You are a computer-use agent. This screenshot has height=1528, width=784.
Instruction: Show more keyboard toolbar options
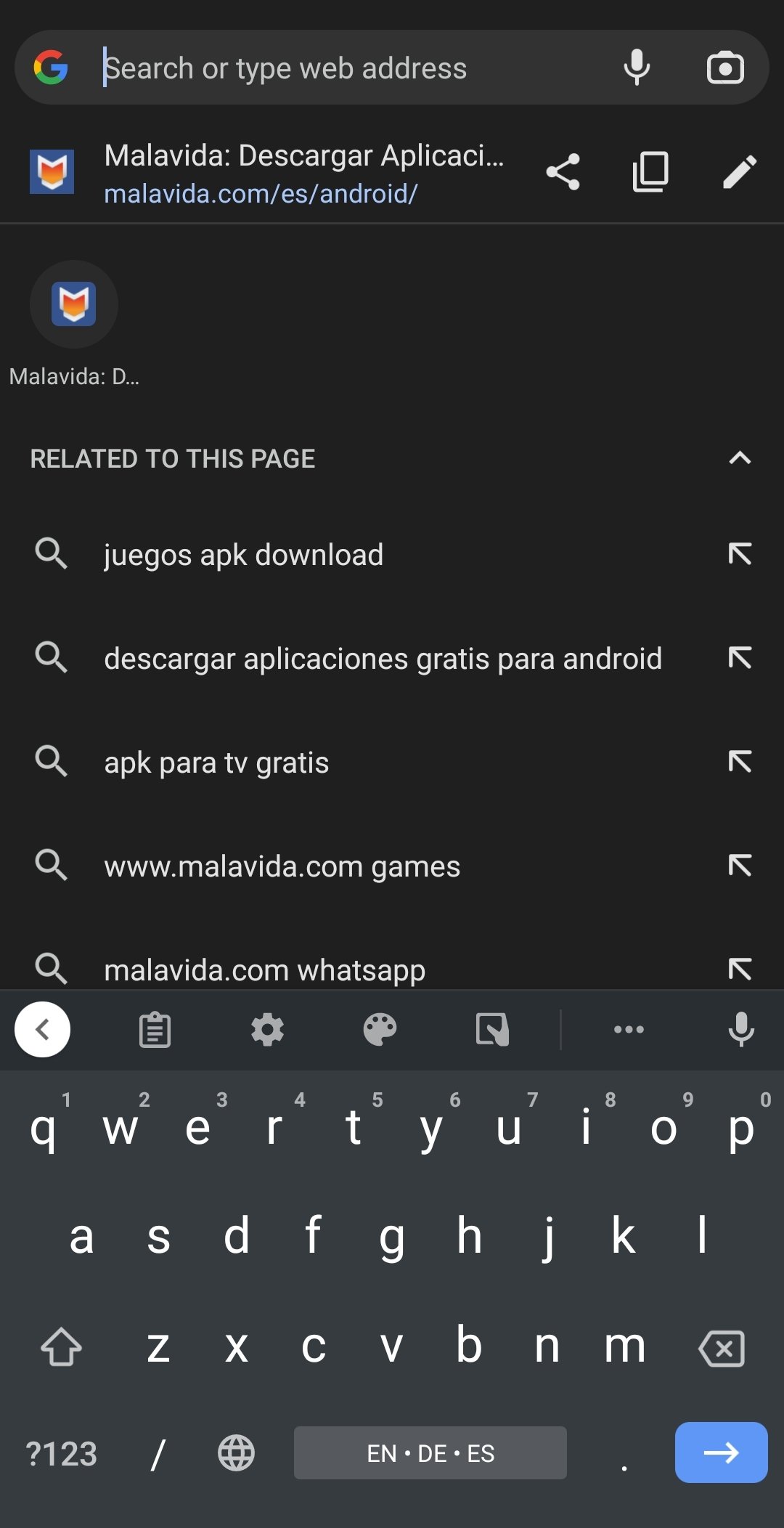629,1030
